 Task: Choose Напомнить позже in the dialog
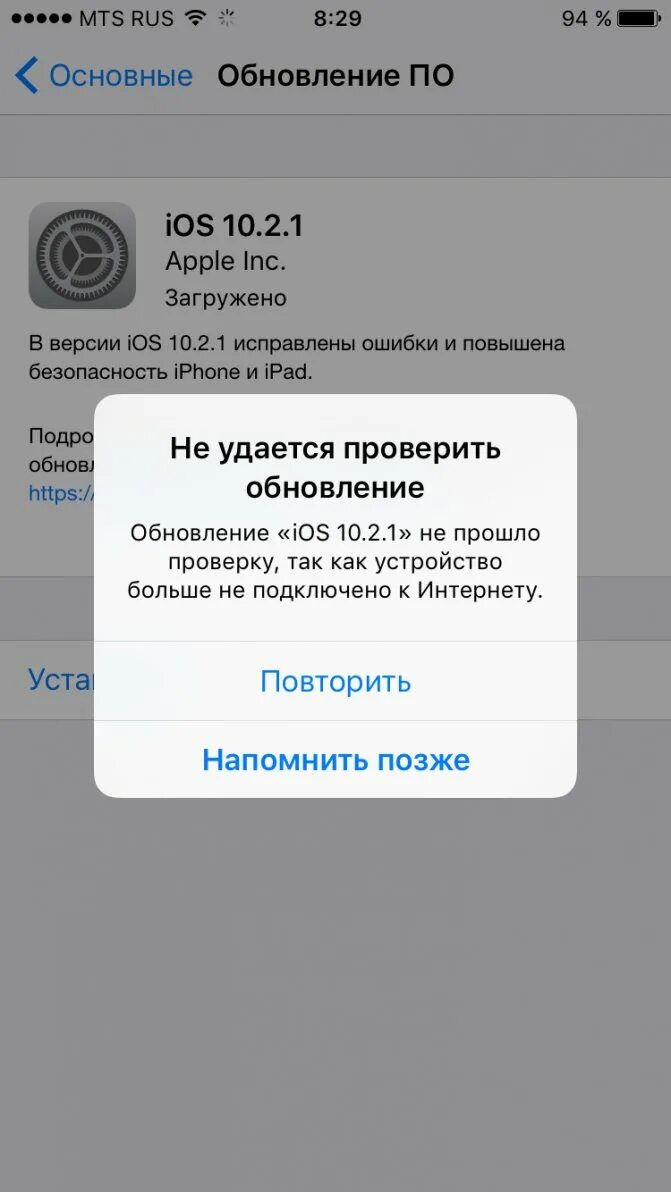335,760
